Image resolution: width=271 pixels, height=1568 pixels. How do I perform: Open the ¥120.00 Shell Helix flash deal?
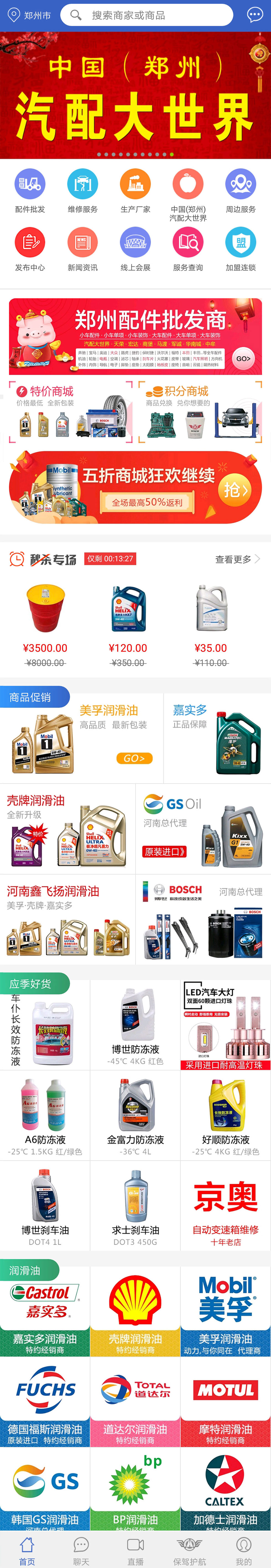click(127, 624)
